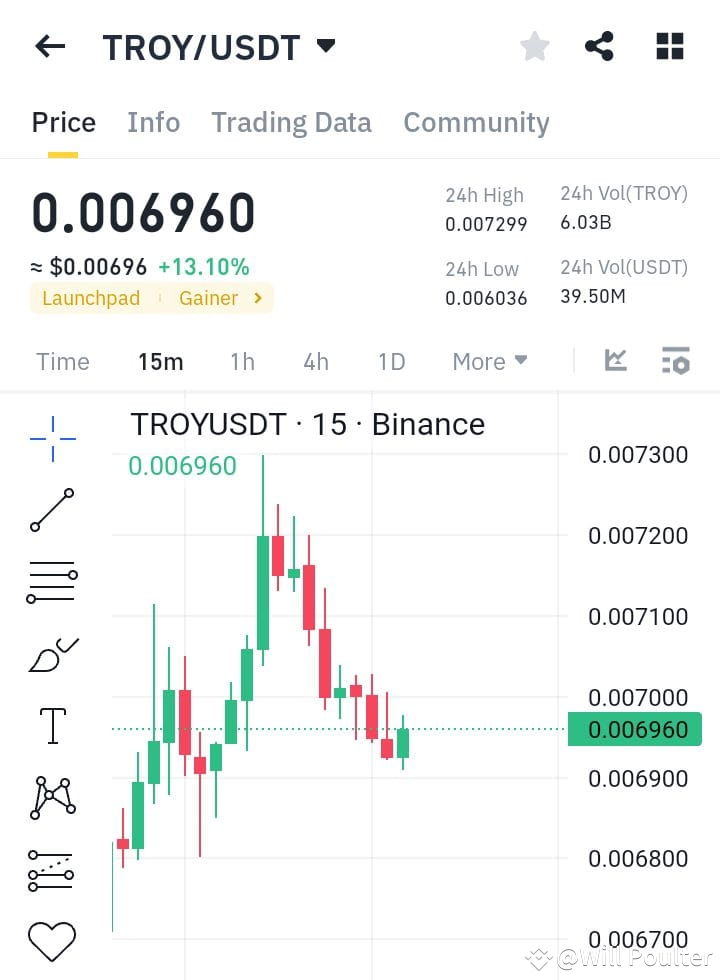Screen dimensions: 720x980
Task: Open the Gainer category link
Action: coord(208,298)
